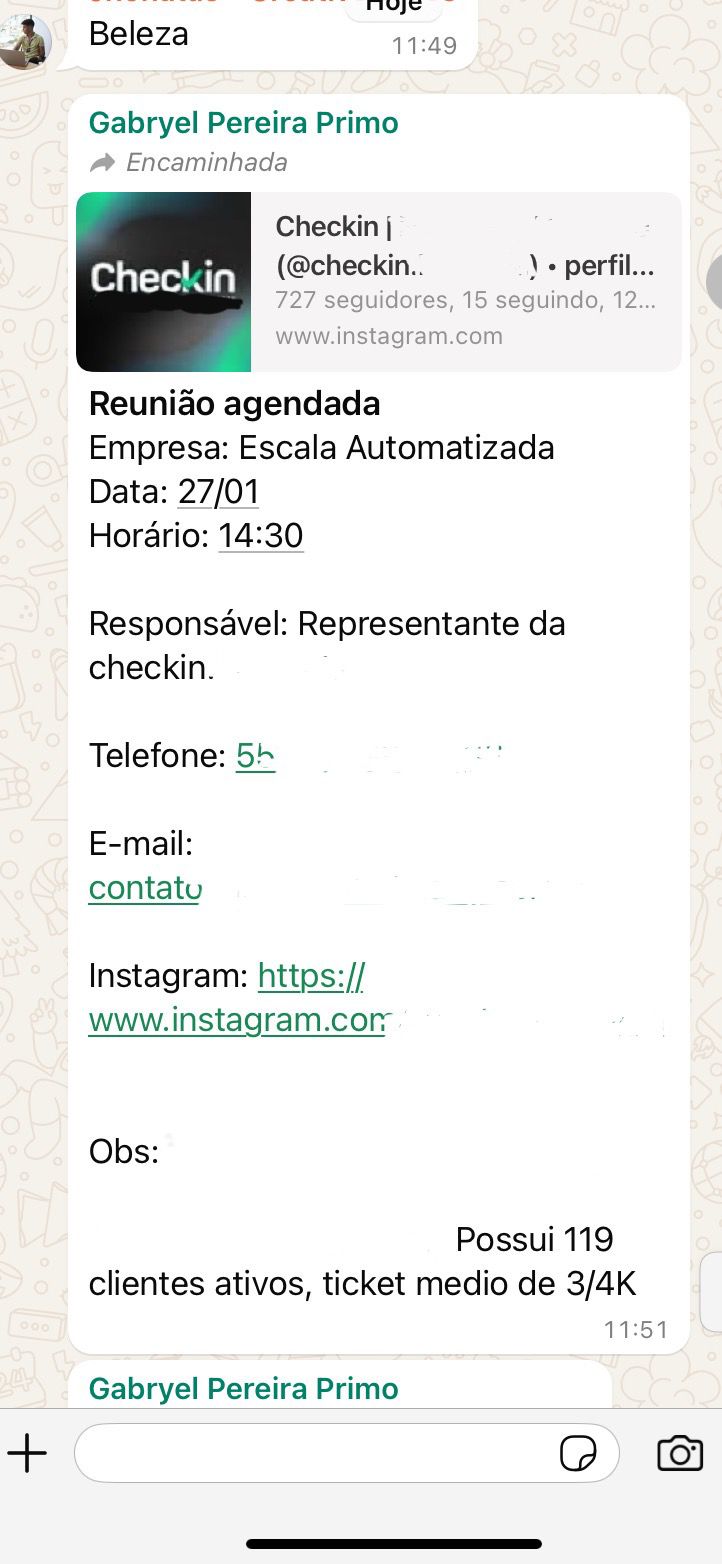Tap the underlined phone number link
722x1564 pixels.
pyautogui.click(x=255, y=756)
